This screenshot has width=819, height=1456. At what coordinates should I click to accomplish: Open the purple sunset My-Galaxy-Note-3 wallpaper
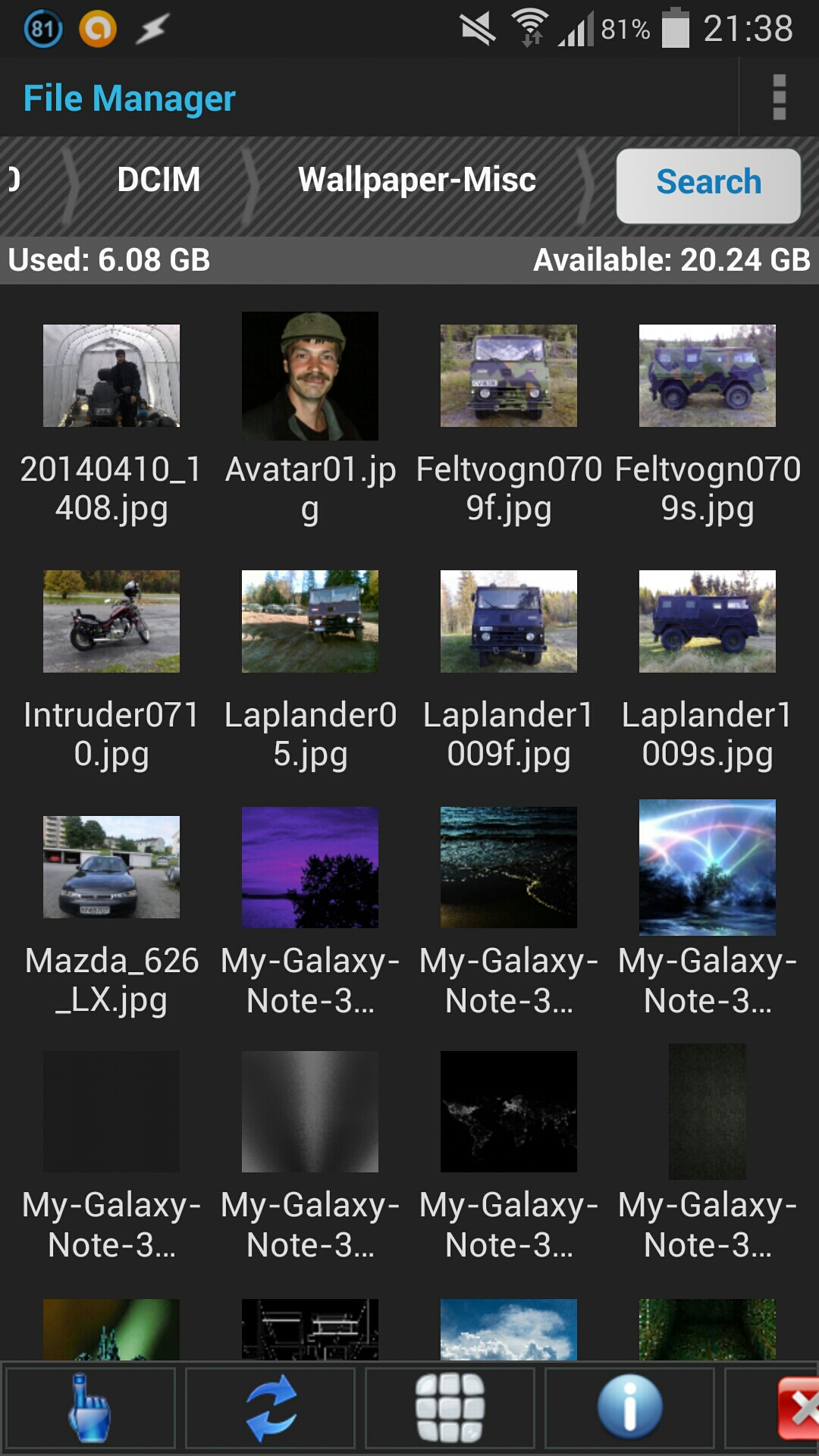[x=309, y=868]
